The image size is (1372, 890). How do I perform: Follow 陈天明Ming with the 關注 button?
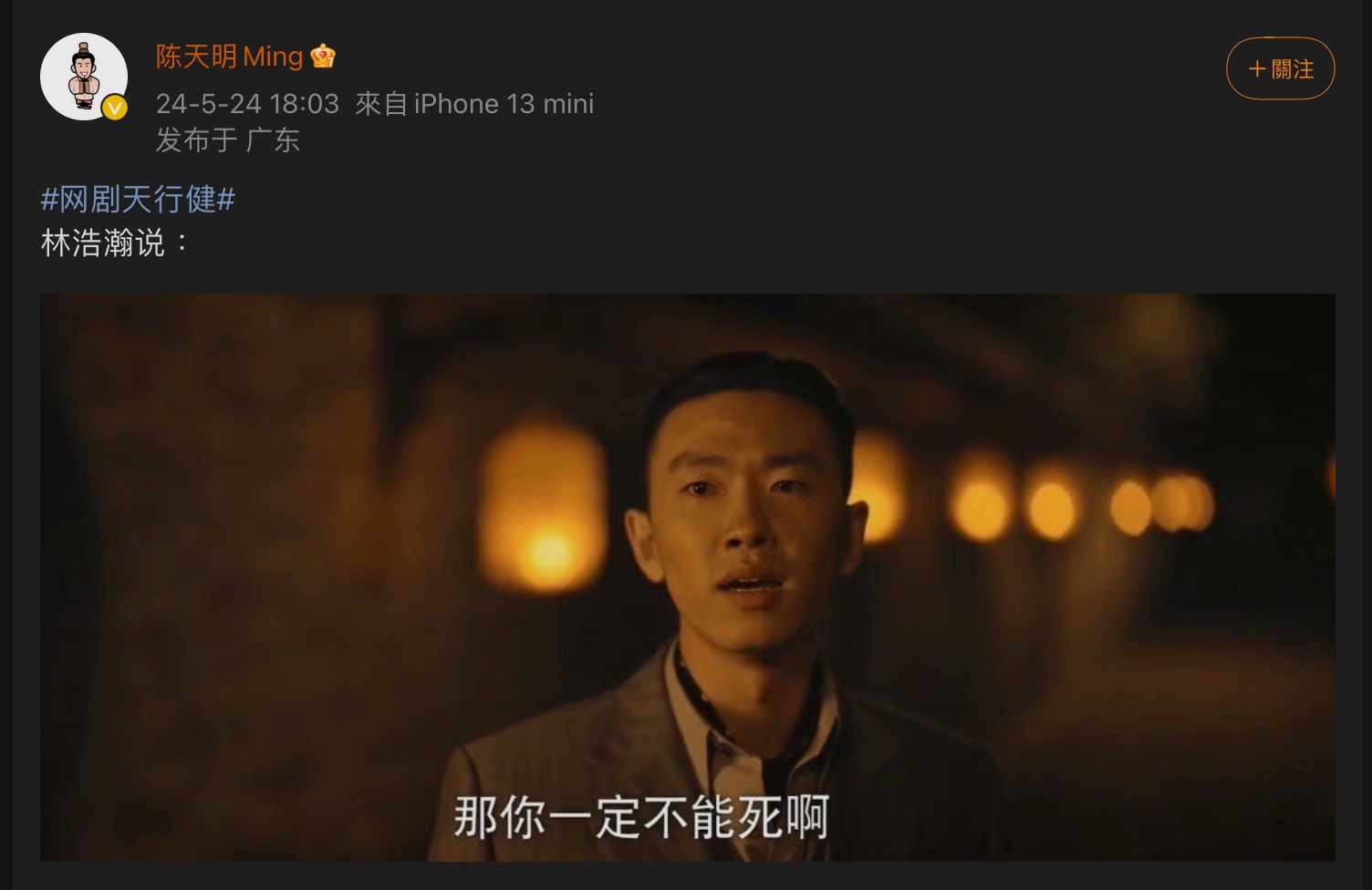tap(1280, 68)
